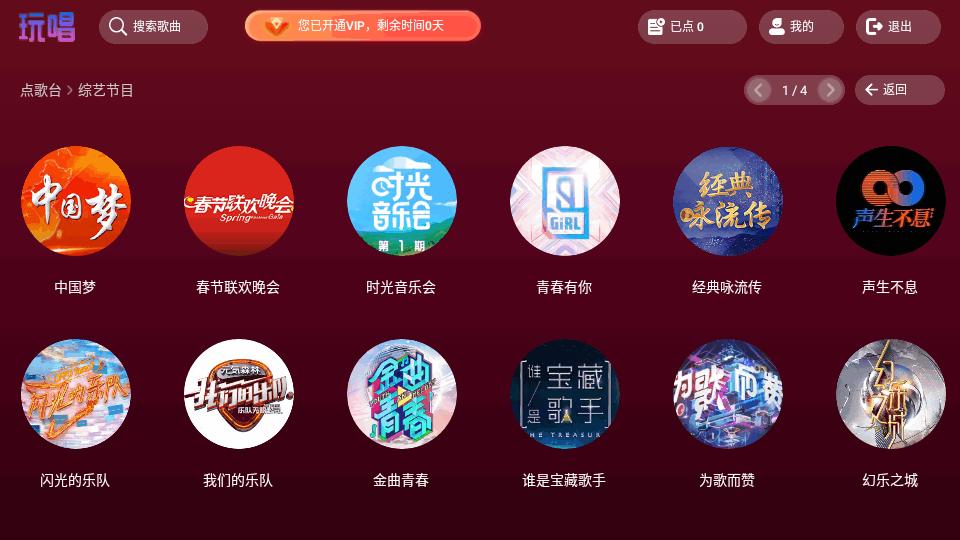Open 声生不息 show

click(890, 201)
